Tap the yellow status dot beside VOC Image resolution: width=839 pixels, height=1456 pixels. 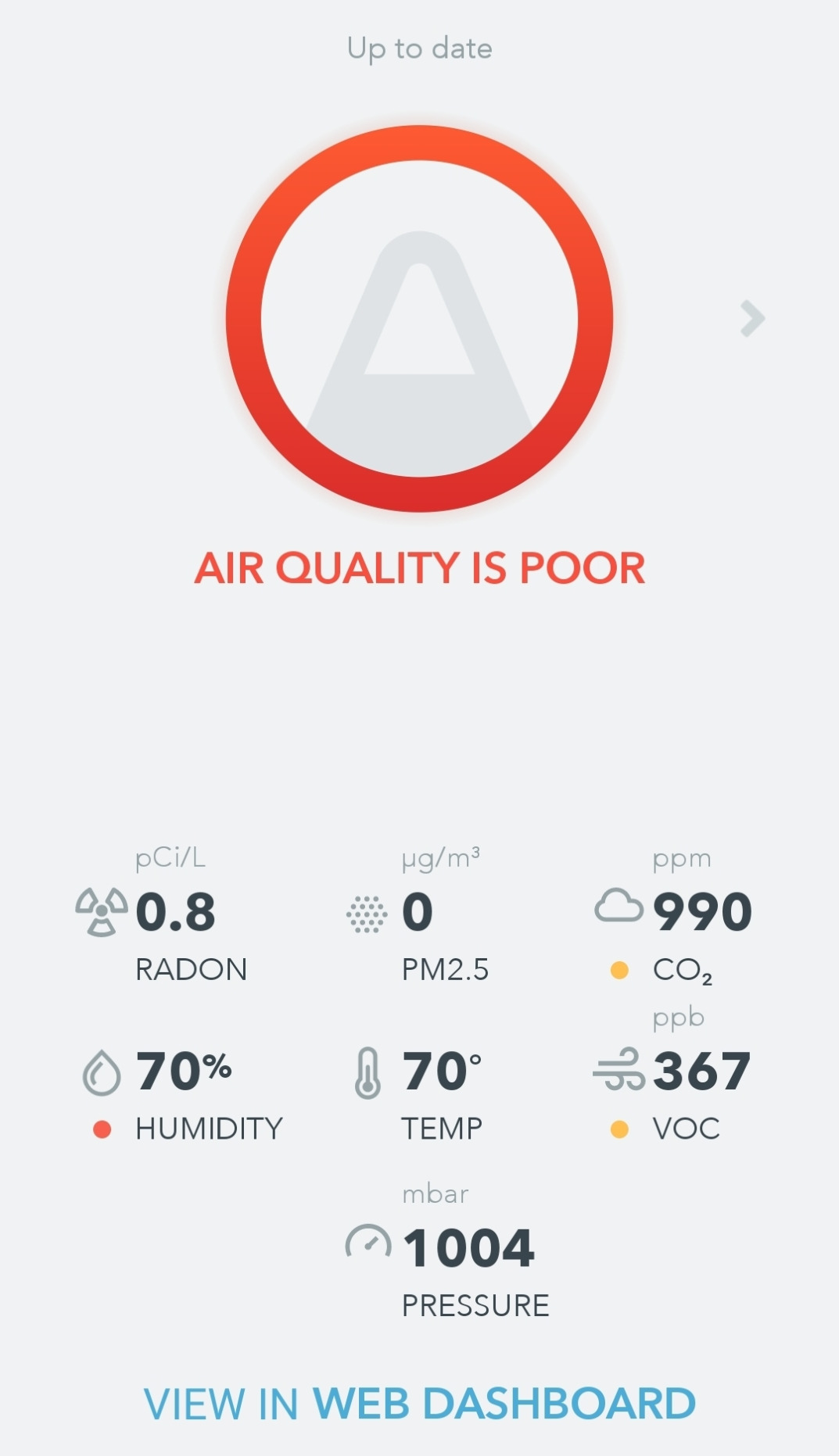point(618,1127)
